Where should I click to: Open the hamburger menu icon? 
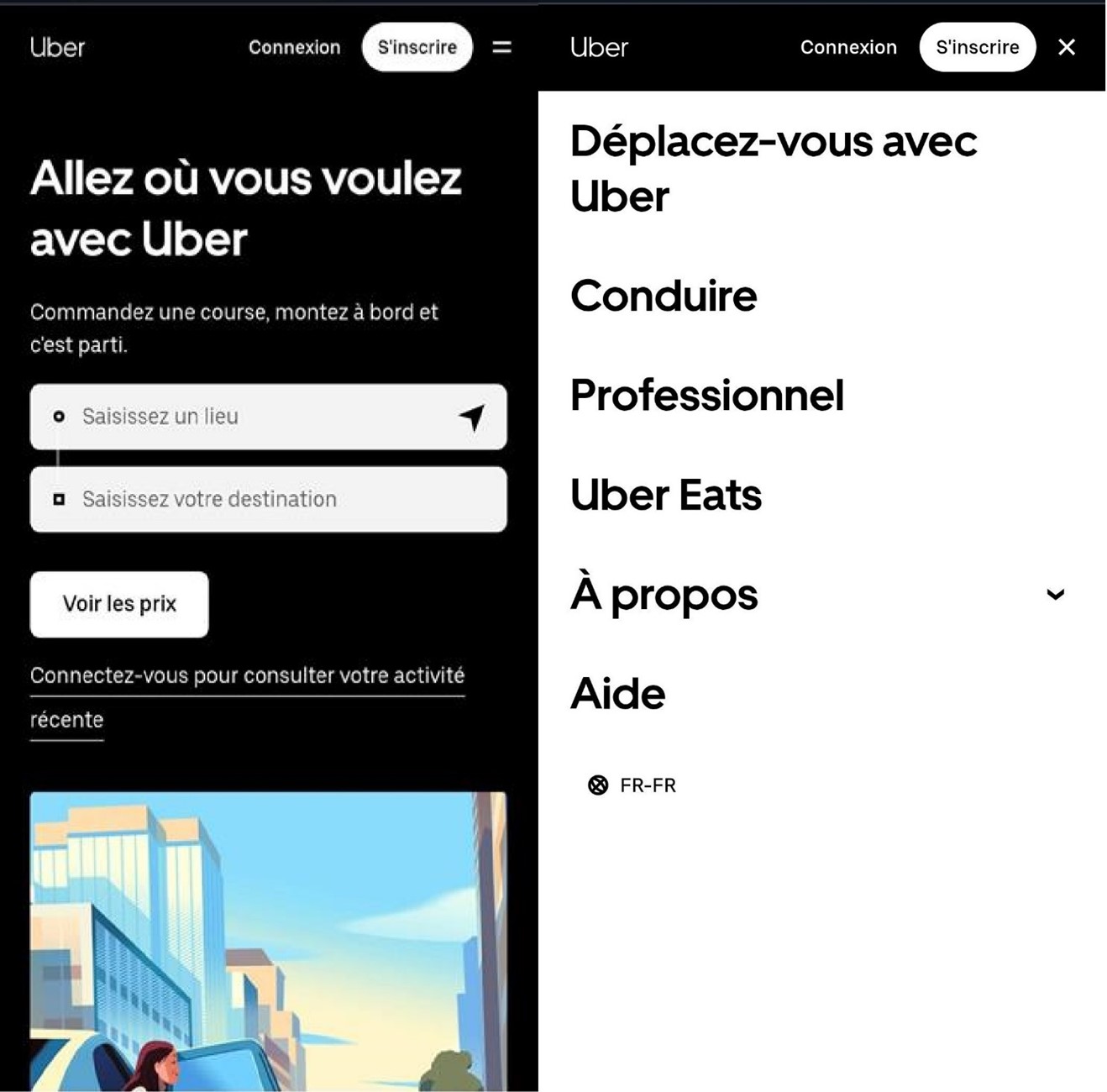501,47
